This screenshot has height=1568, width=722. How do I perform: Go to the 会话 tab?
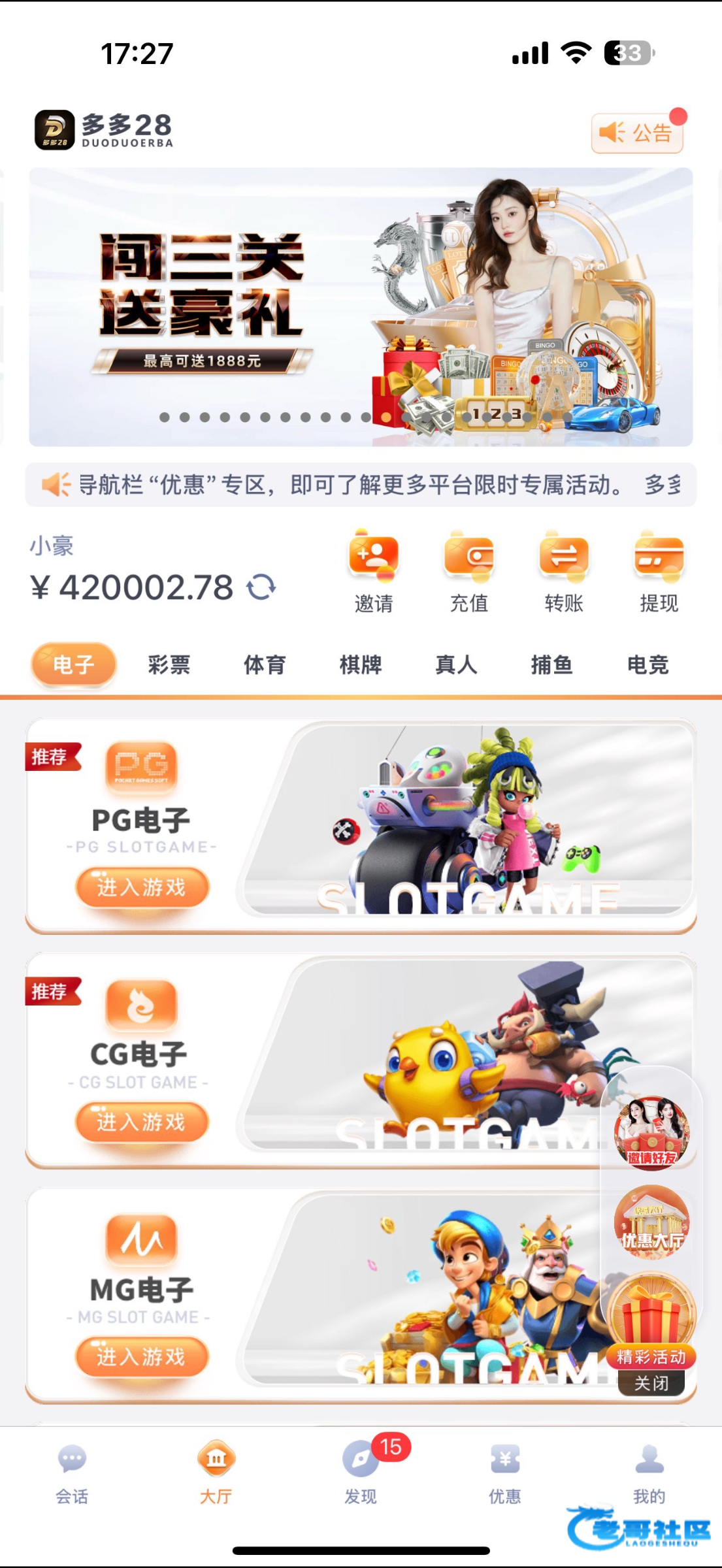pos(72,1475)
